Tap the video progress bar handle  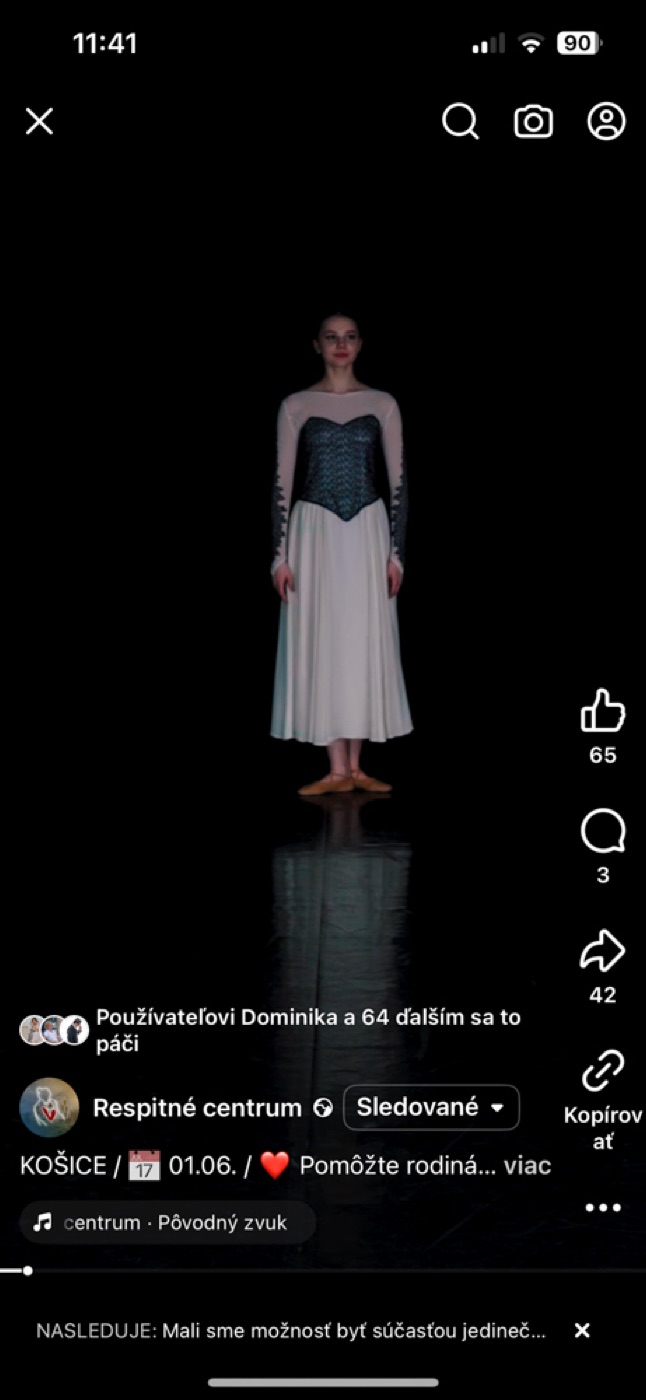pos(27,1271)
